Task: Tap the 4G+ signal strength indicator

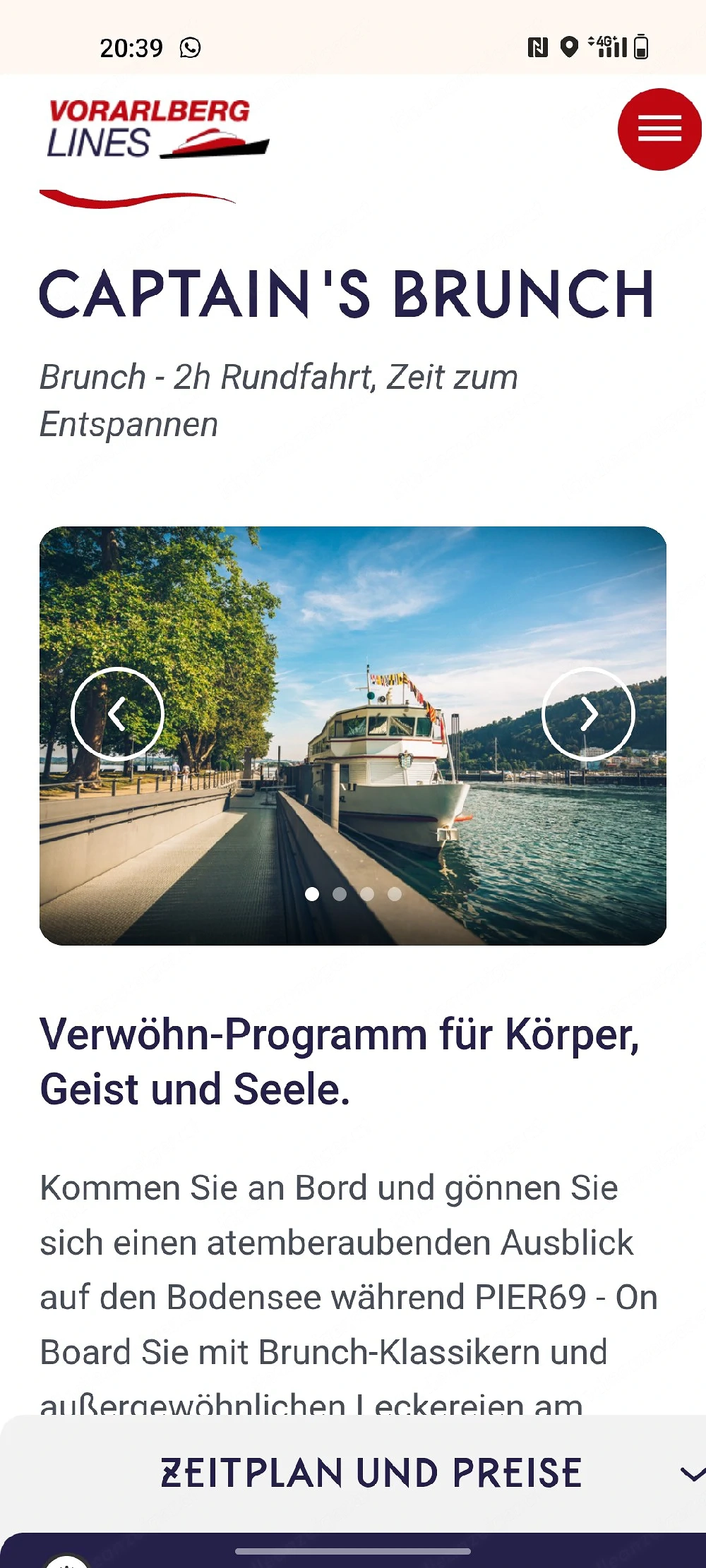Action: point(606,47)
